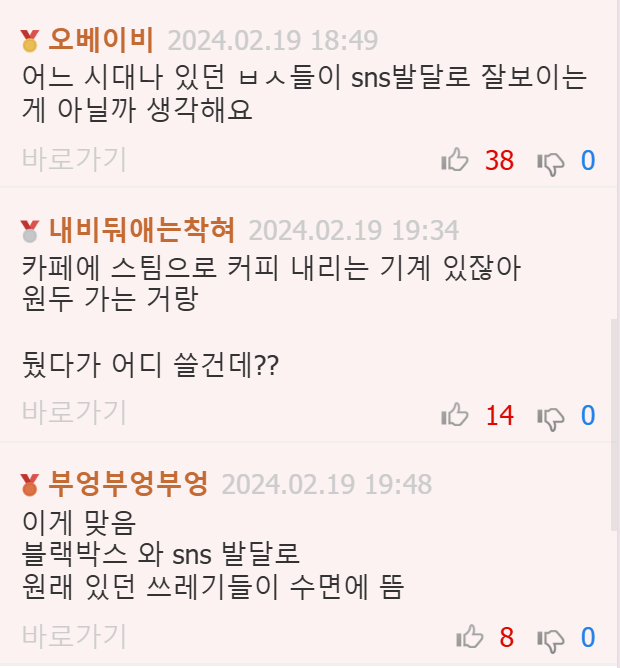Upvote 내비둬애는착혀's comment
The image size is (620, 668).
pyautogui.click(x=455, y=415)
